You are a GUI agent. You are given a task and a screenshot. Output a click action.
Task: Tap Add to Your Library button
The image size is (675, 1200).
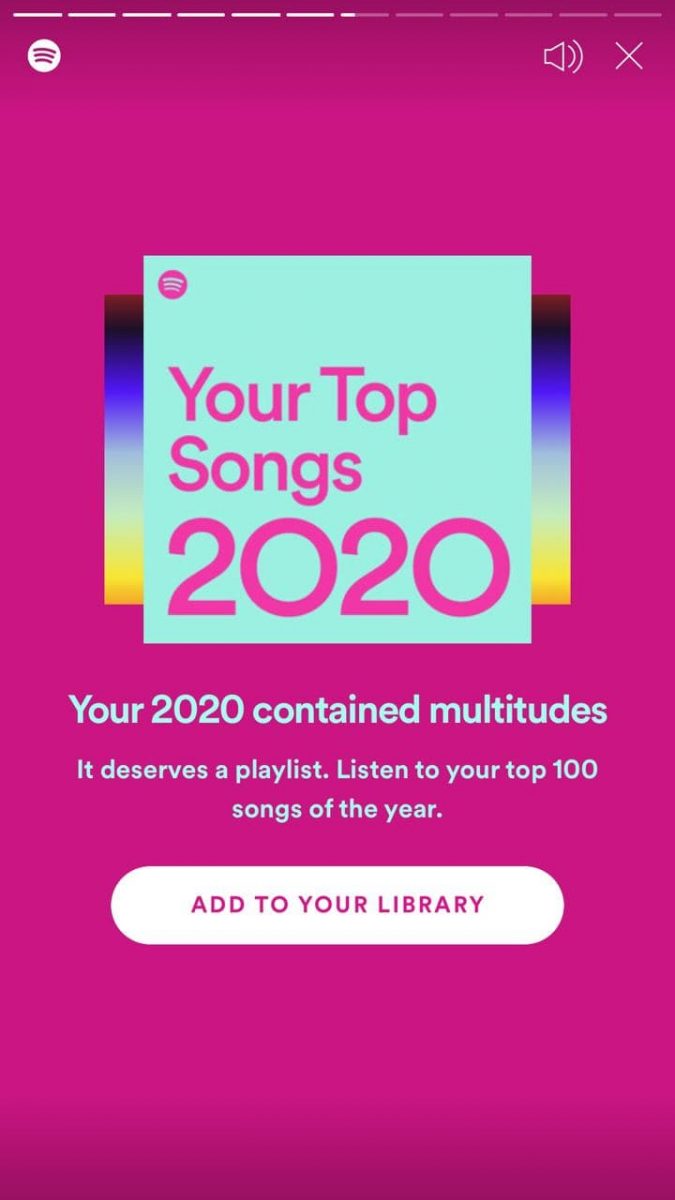tap(337, 905)
